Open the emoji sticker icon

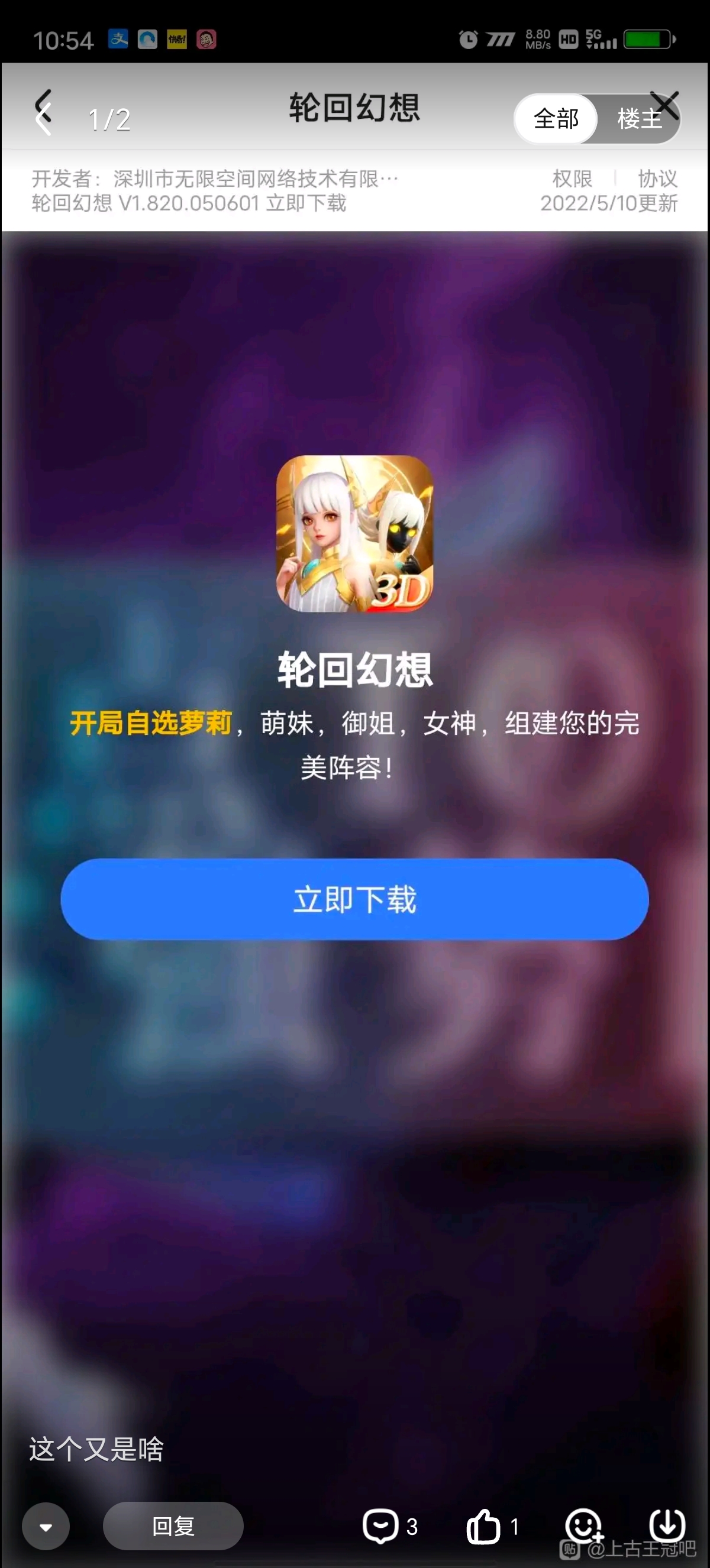coord(583,1525)
